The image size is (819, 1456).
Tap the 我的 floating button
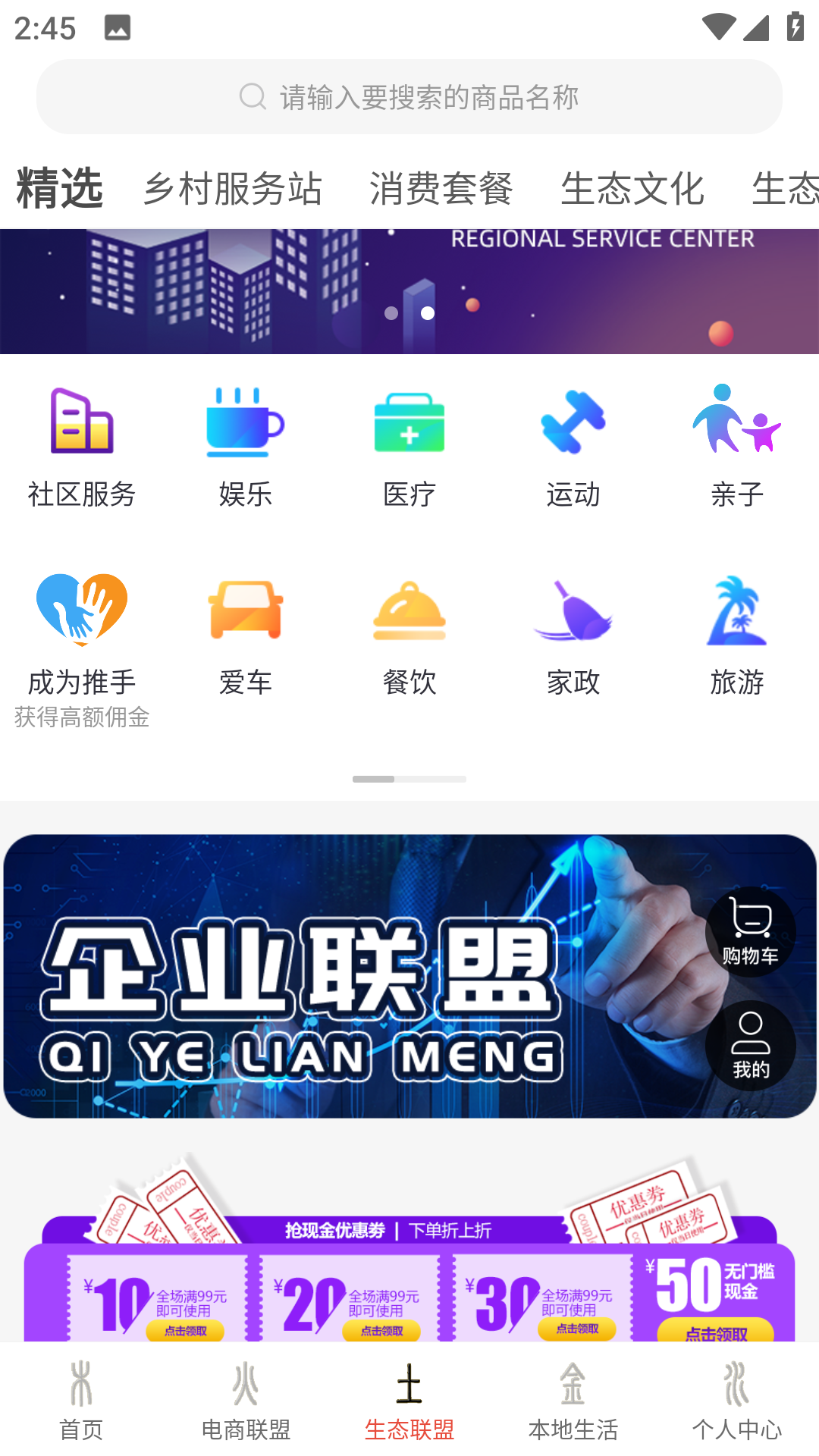pos(751,1046)
